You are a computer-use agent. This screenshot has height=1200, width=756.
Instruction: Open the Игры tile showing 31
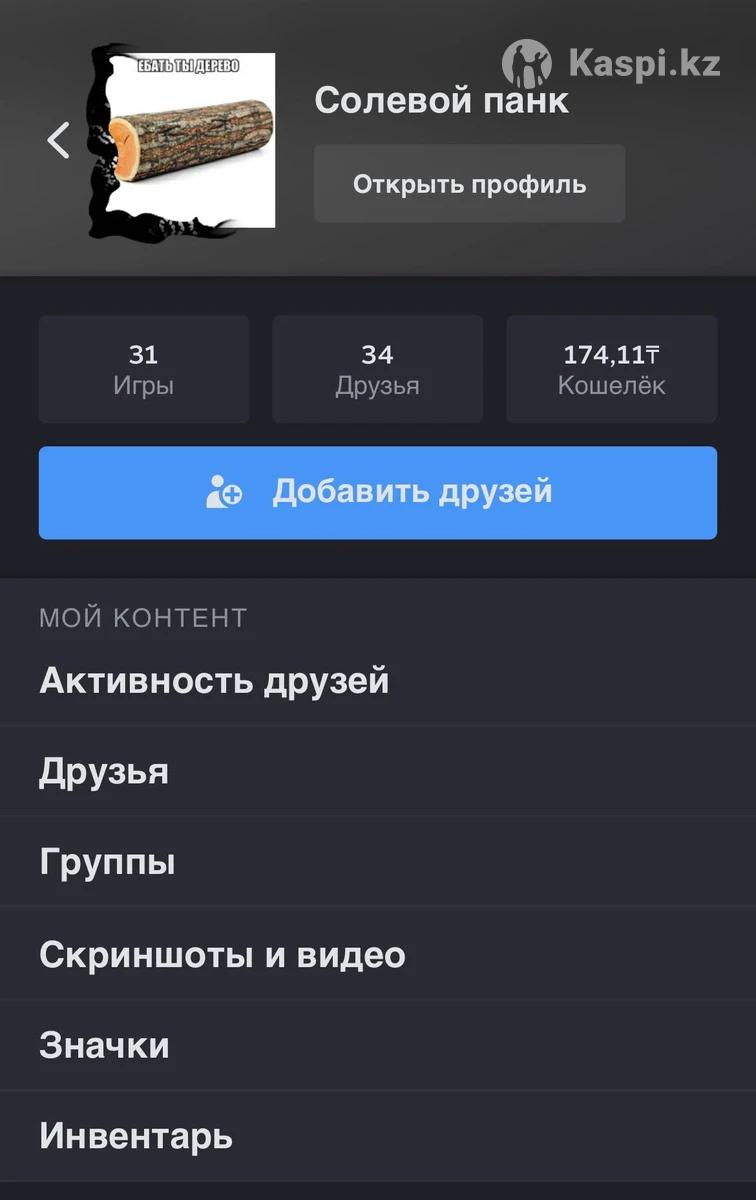tap(143, 369)
